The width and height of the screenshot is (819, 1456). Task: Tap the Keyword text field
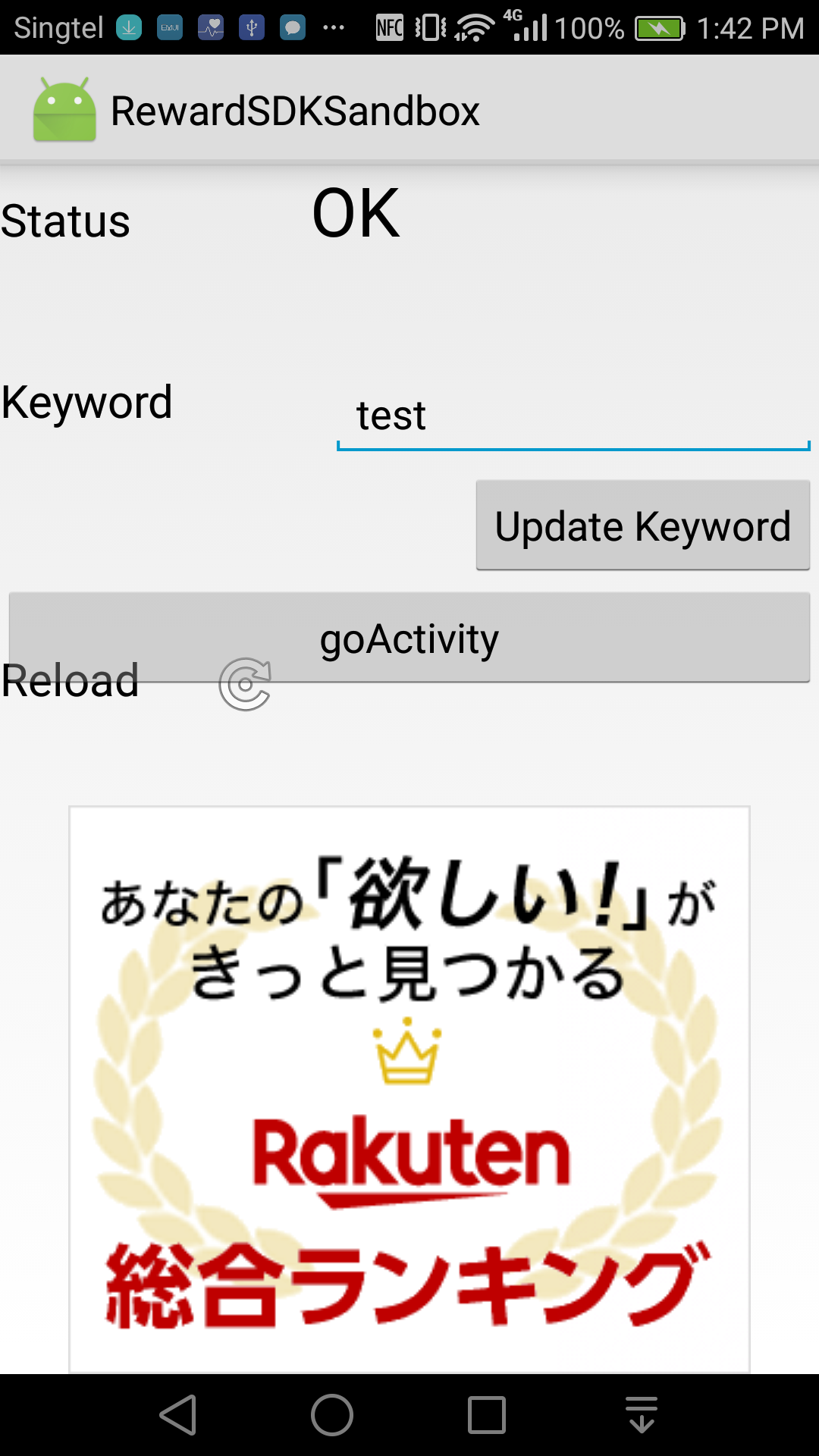point(573,416)
